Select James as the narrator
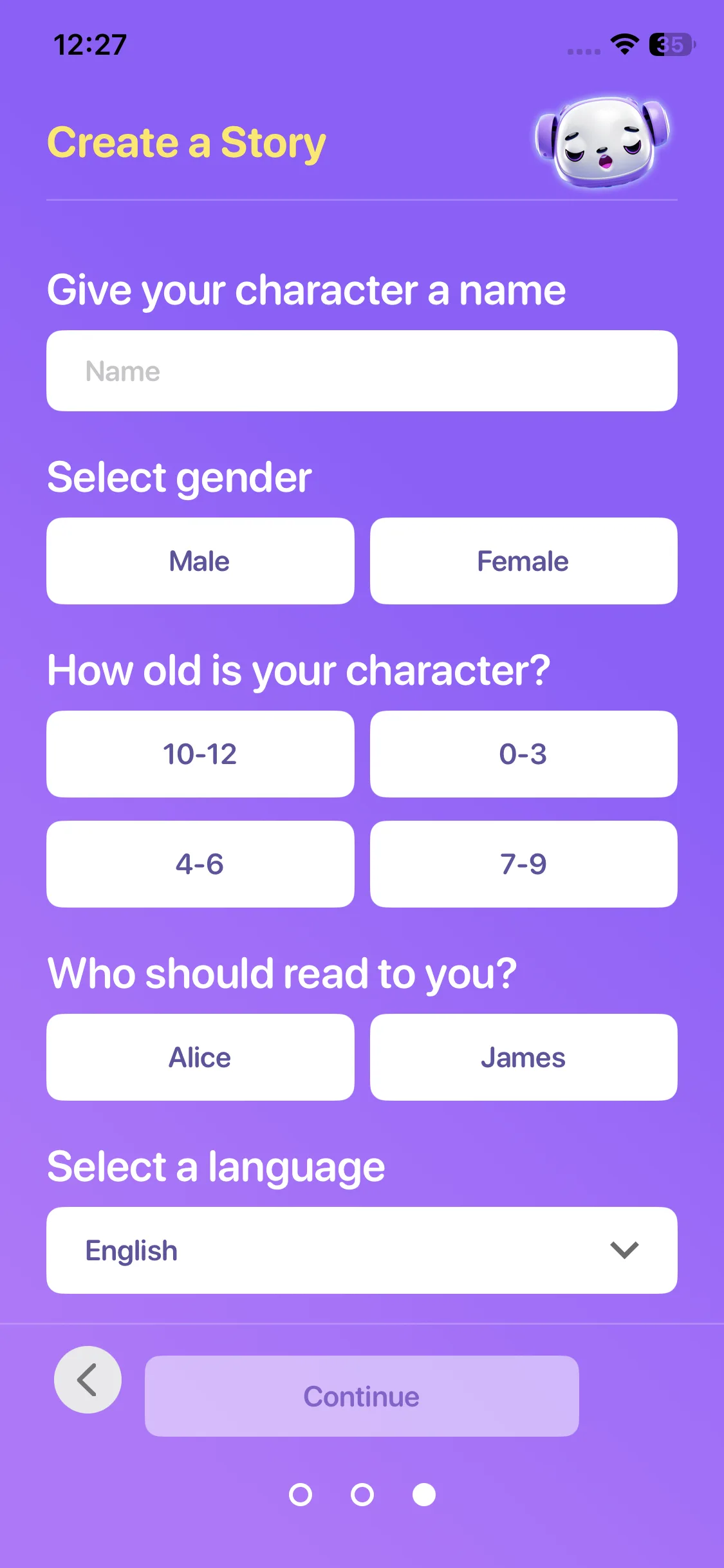The width and height of the screenshot is (724, 1568). pyautogui.click(x=523, y=1058)
